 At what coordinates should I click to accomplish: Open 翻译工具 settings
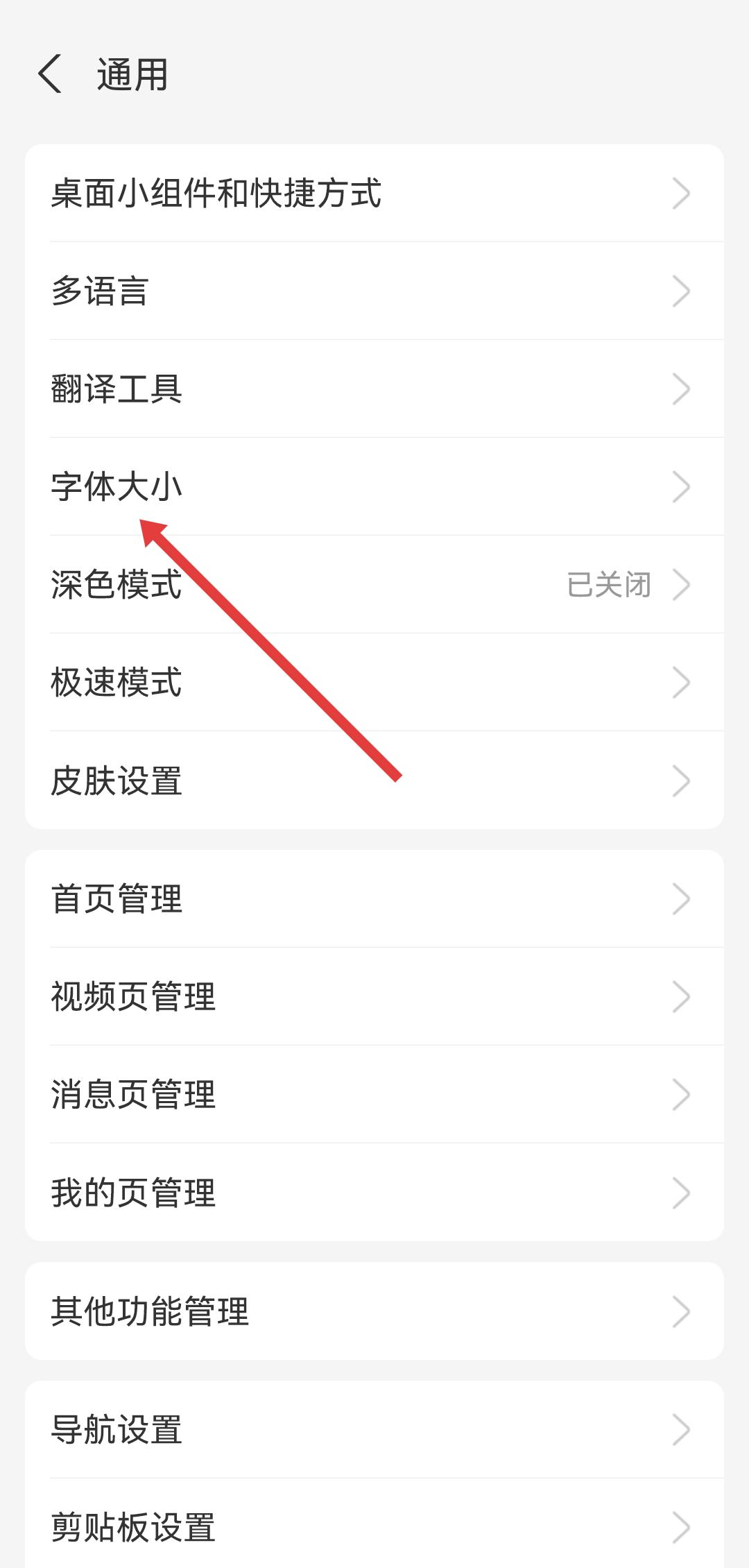[374, 389]
